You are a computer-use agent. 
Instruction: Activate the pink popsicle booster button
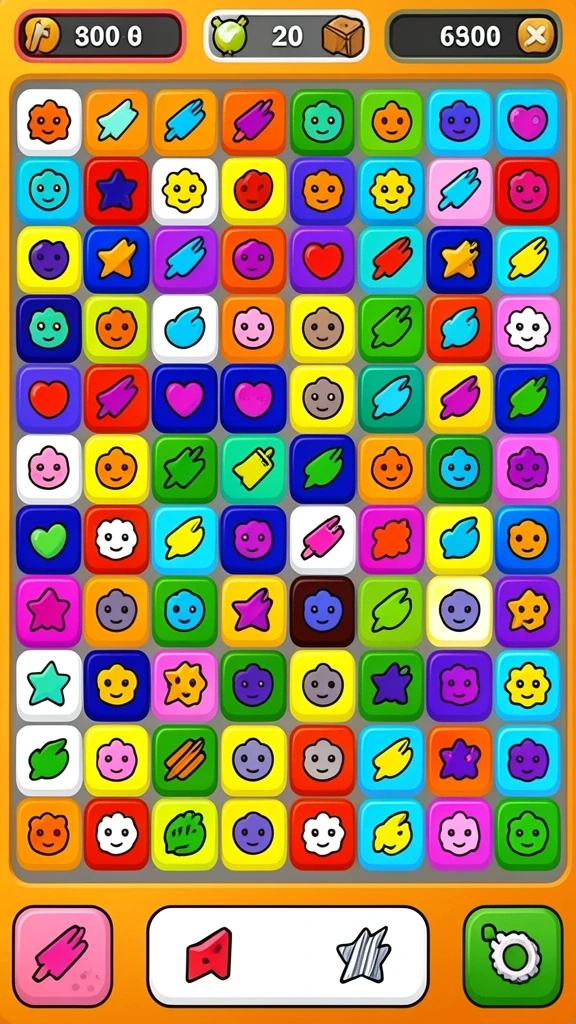coord(63,956)
